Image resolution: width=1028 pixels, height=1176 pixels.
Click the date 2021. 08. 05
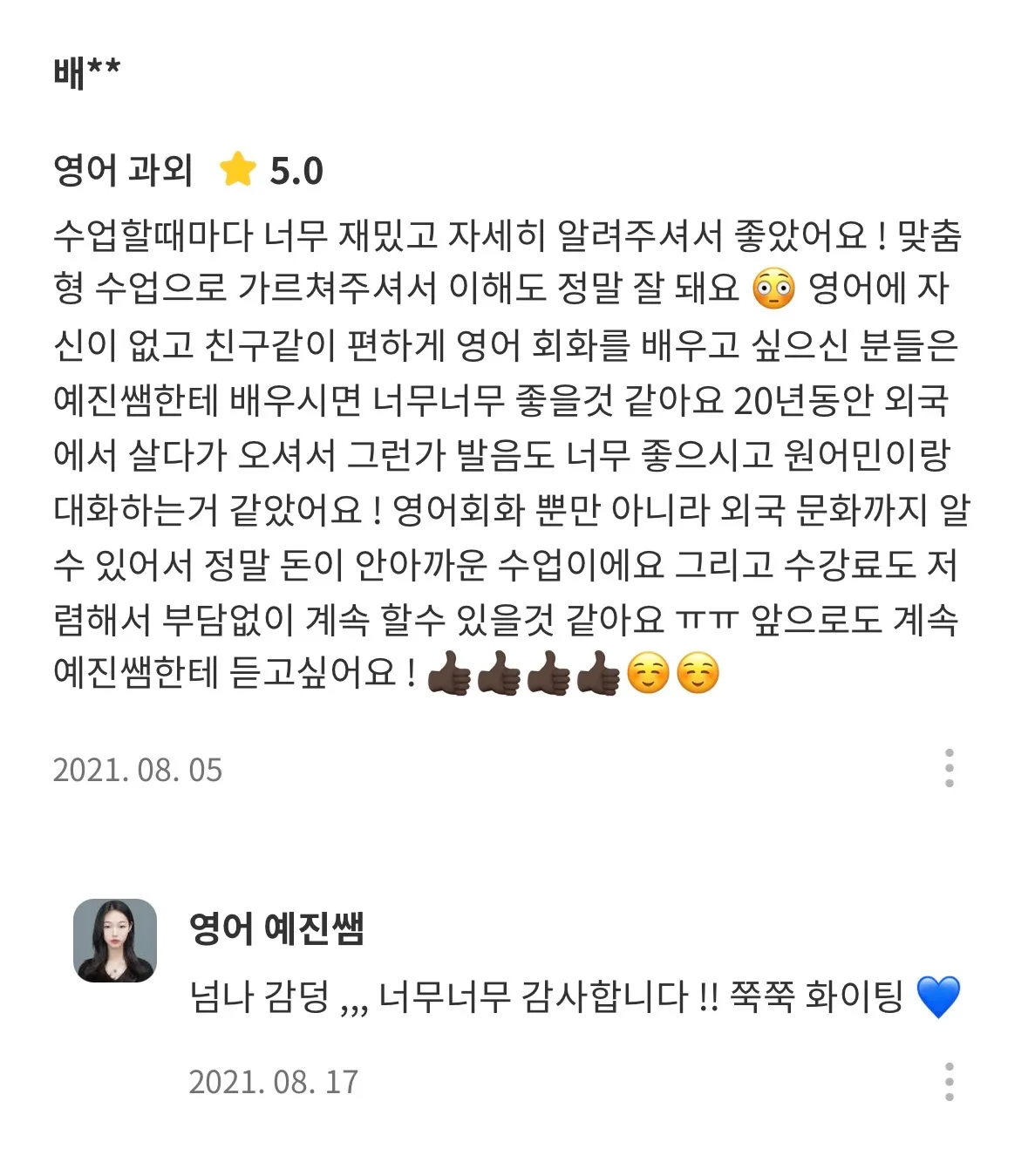(x=140, y=770)
